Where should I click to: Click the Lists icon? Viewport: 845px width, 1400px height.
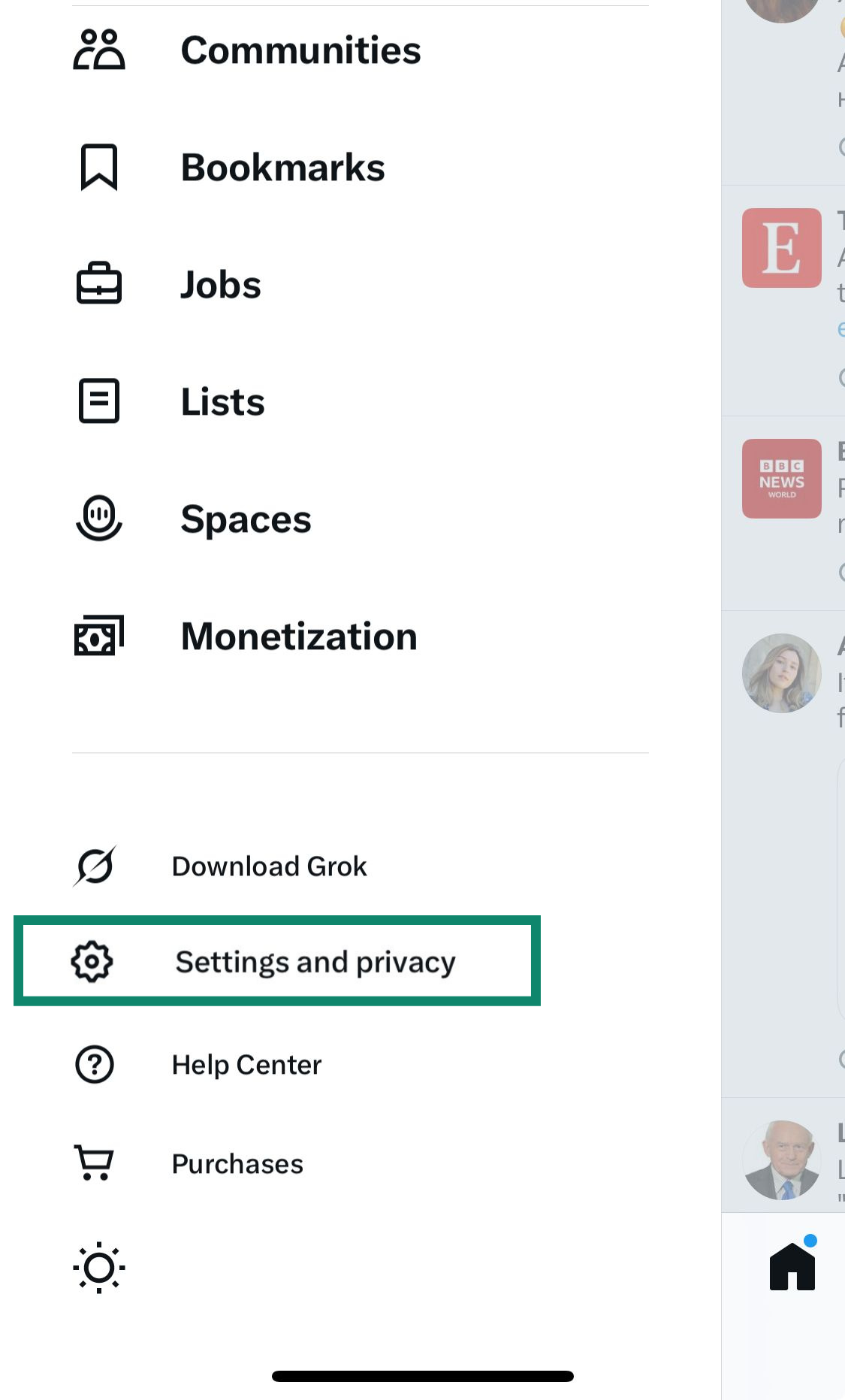(x=97, y=401)
